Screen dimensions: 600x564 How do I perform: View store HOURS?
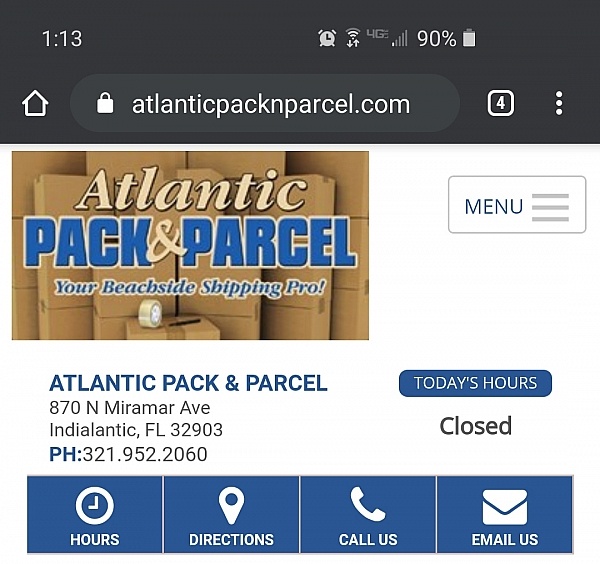tap(95, 515)
